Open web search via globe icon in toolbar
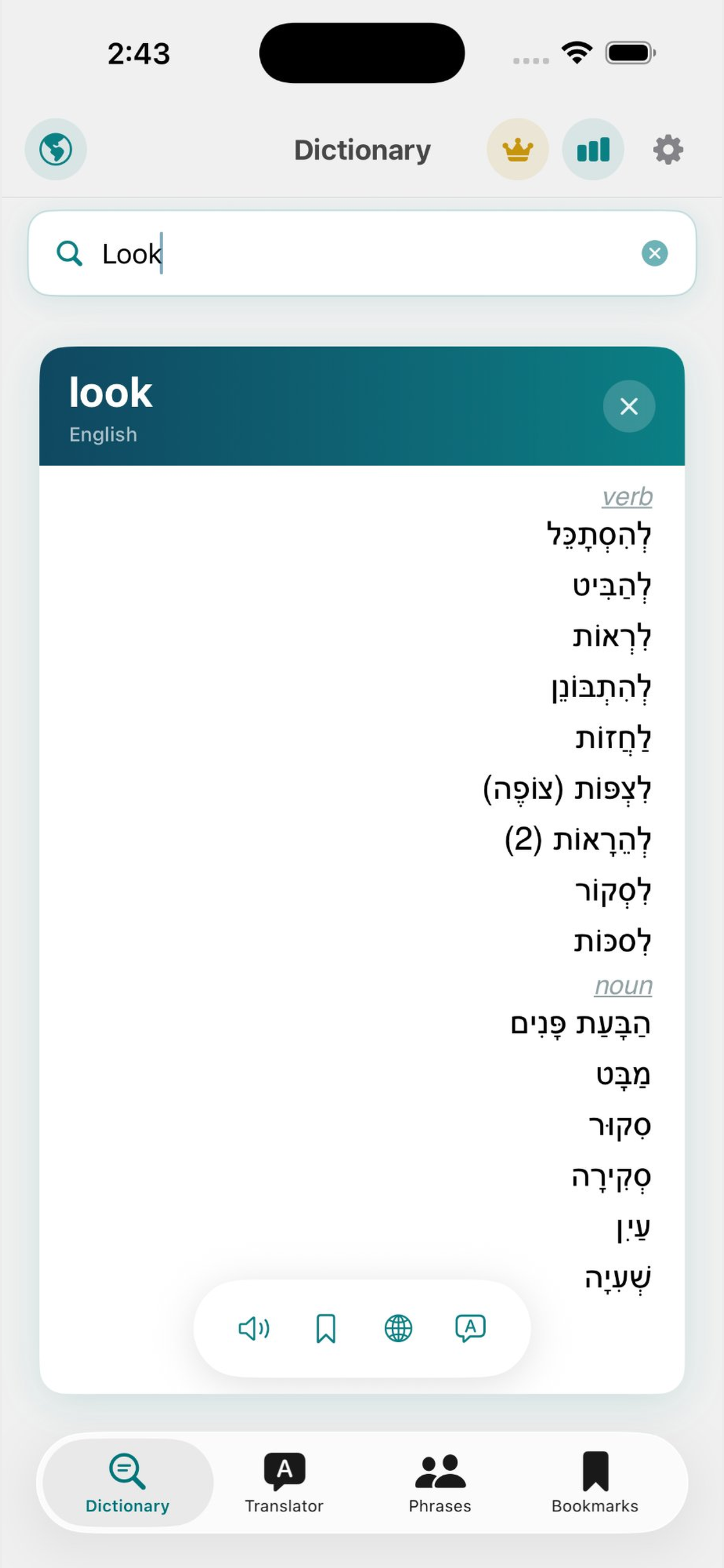The width and height of the screenshot is (724, 1568). point(399,1328)
